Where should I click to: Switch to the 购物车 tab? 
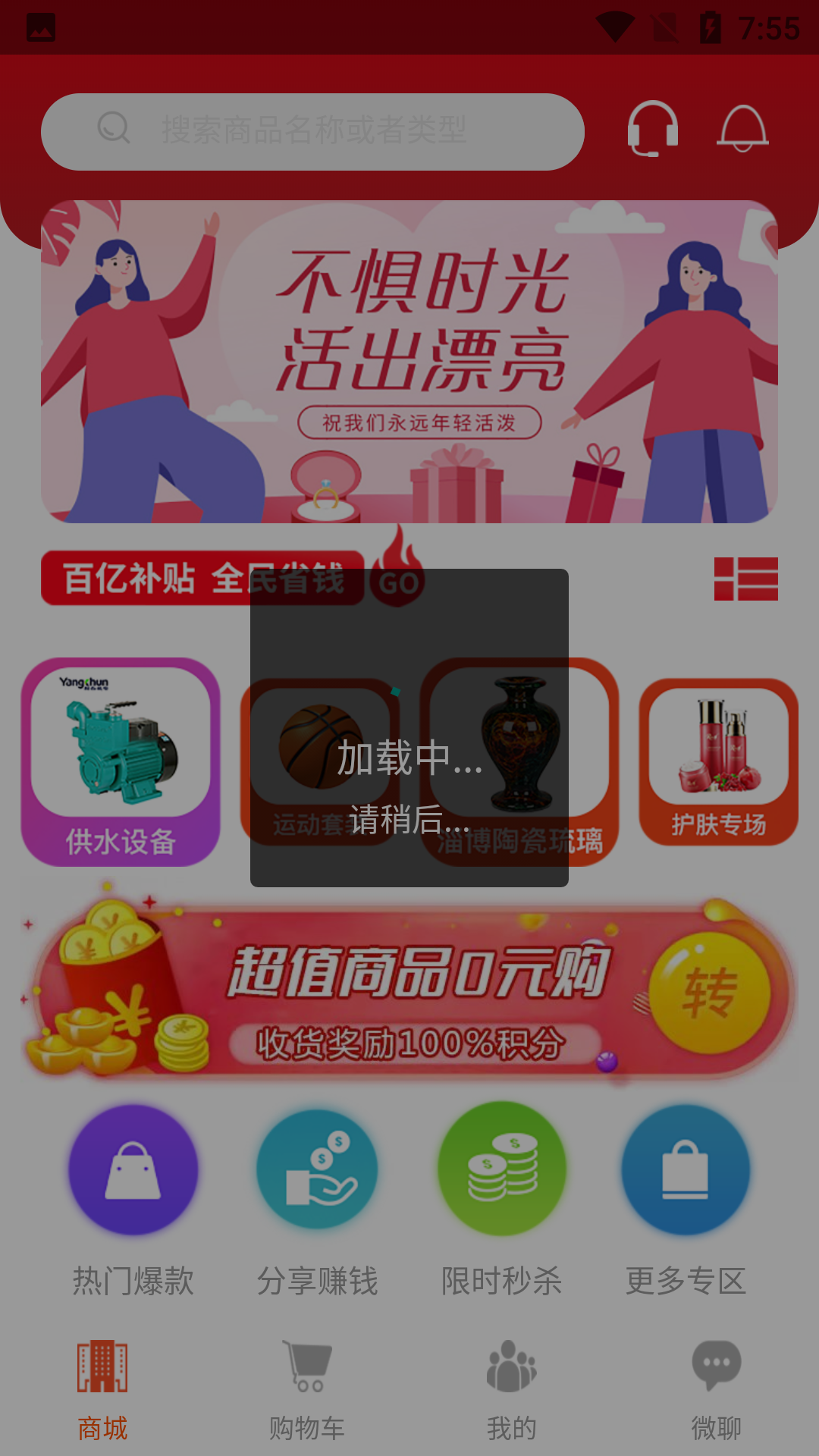coord(307,1389)
